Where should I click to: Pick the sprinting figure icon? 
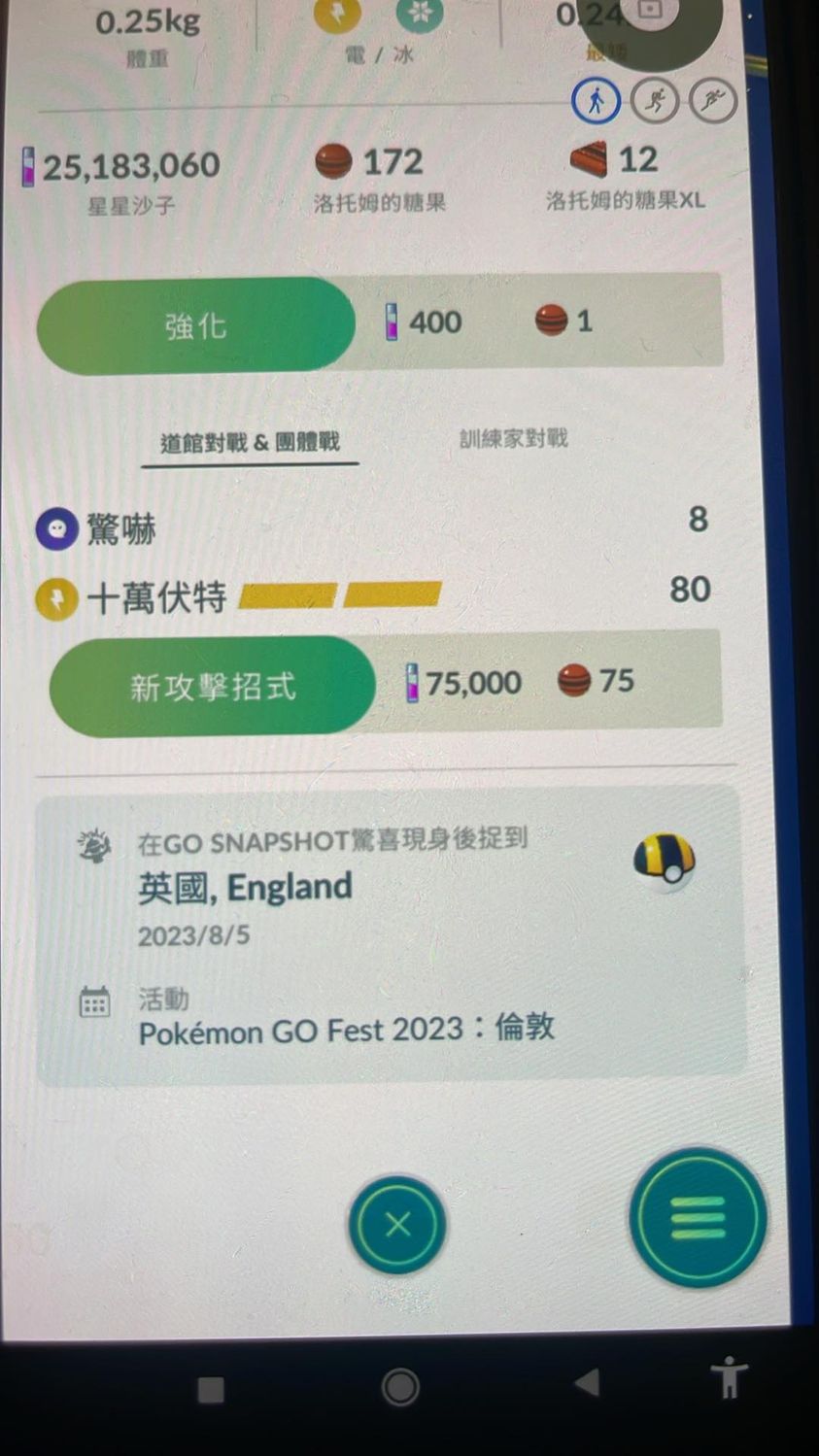(x=712, y=100)
